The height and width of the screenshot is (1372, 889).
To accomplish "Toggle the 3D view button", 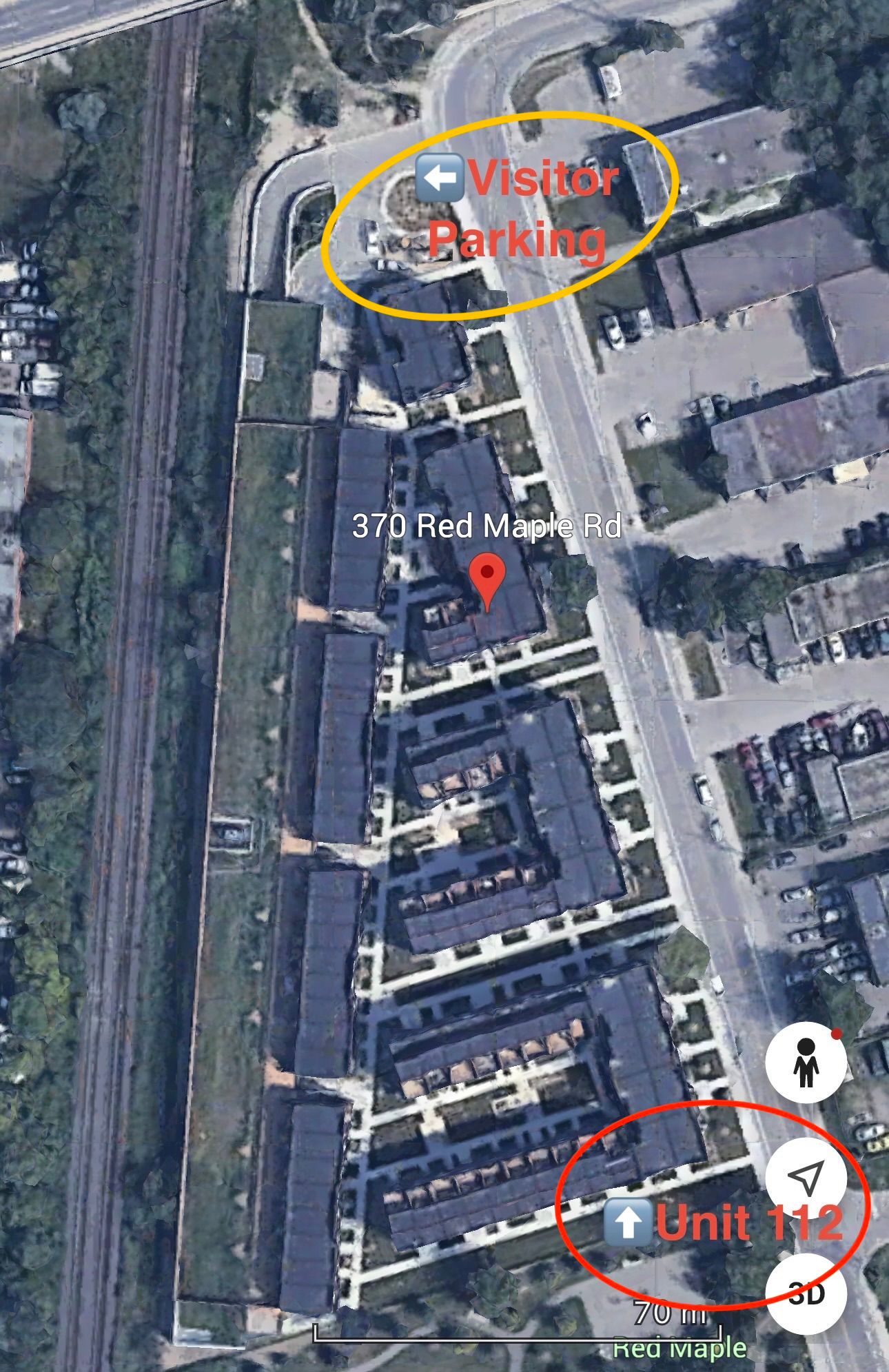I will (806, 1294).
